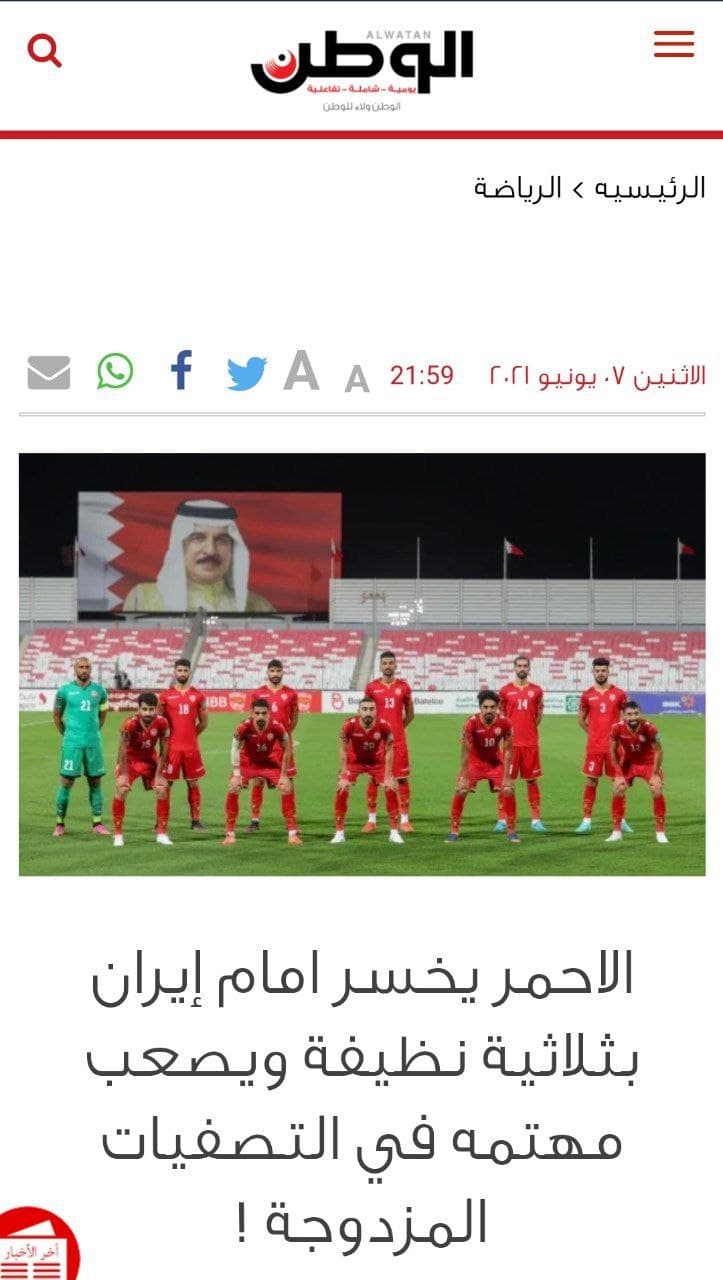Share the article on Facebook
Image resolution: width=723 pixels, height=1280 pixels.
[181, 371]
